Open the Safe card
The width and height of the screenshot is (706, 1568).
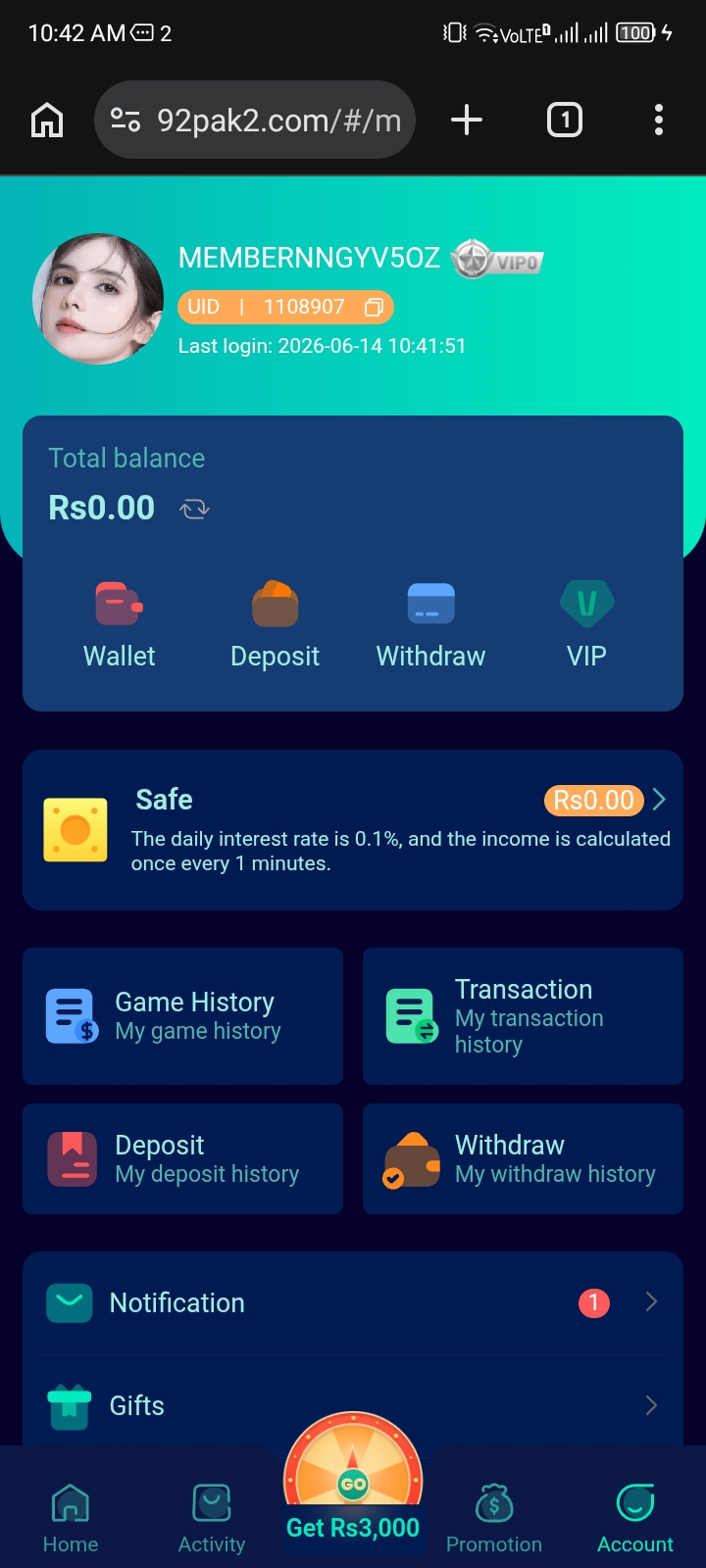(353, 830)
